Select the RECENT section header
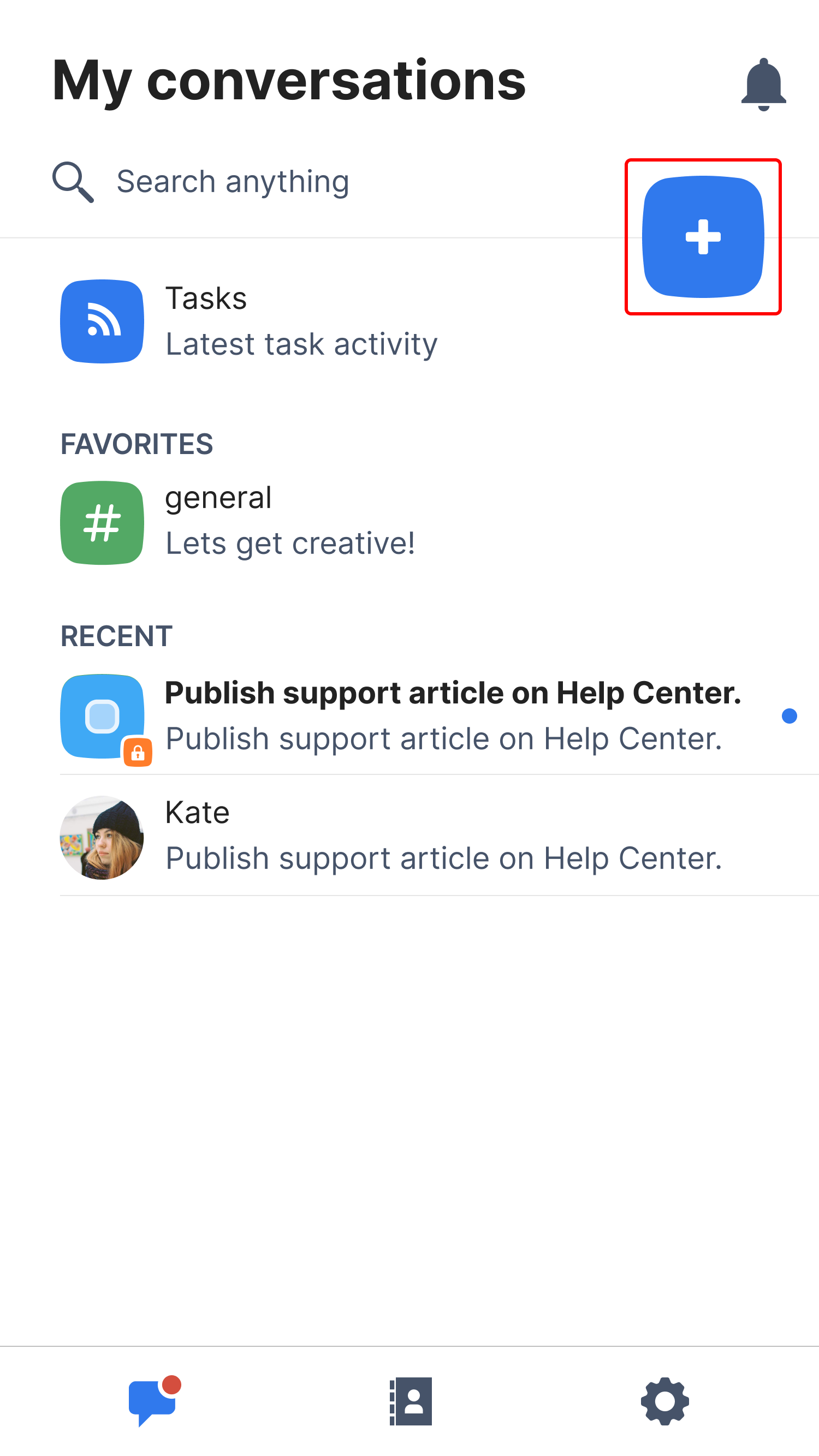Screen dimensions: 819x1456 pyautogui.click(x=116, y=635)
